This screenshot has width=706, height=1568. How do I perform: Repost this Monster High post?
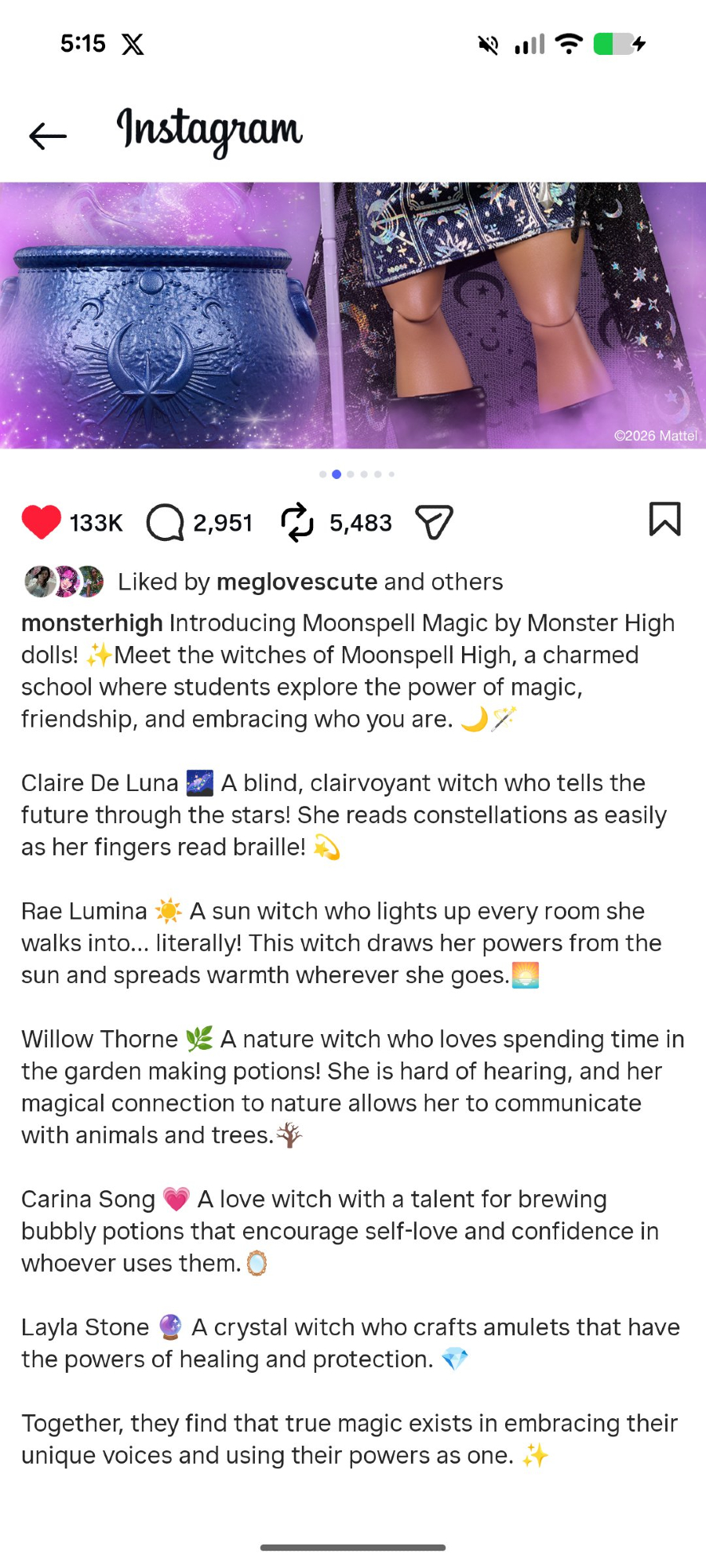tap(297, 523)
